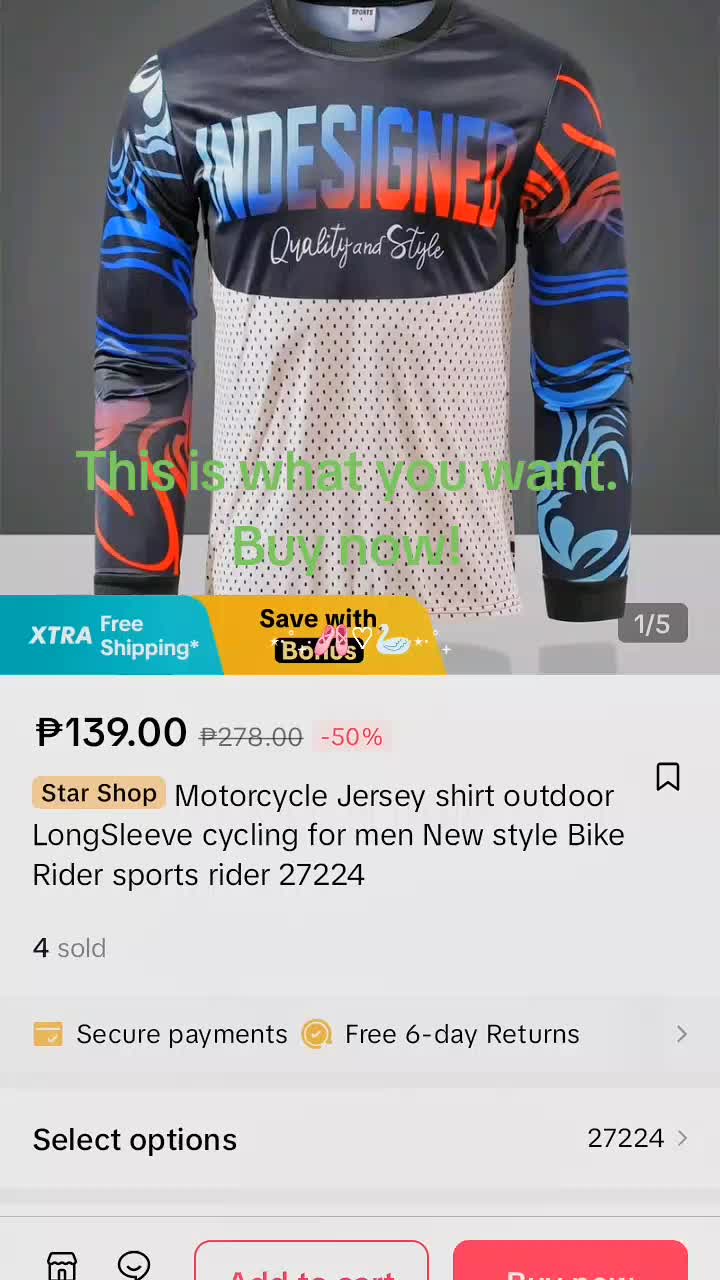Open the shop storefront icon
This screenshot has width=720, height=1280.
62,1265
